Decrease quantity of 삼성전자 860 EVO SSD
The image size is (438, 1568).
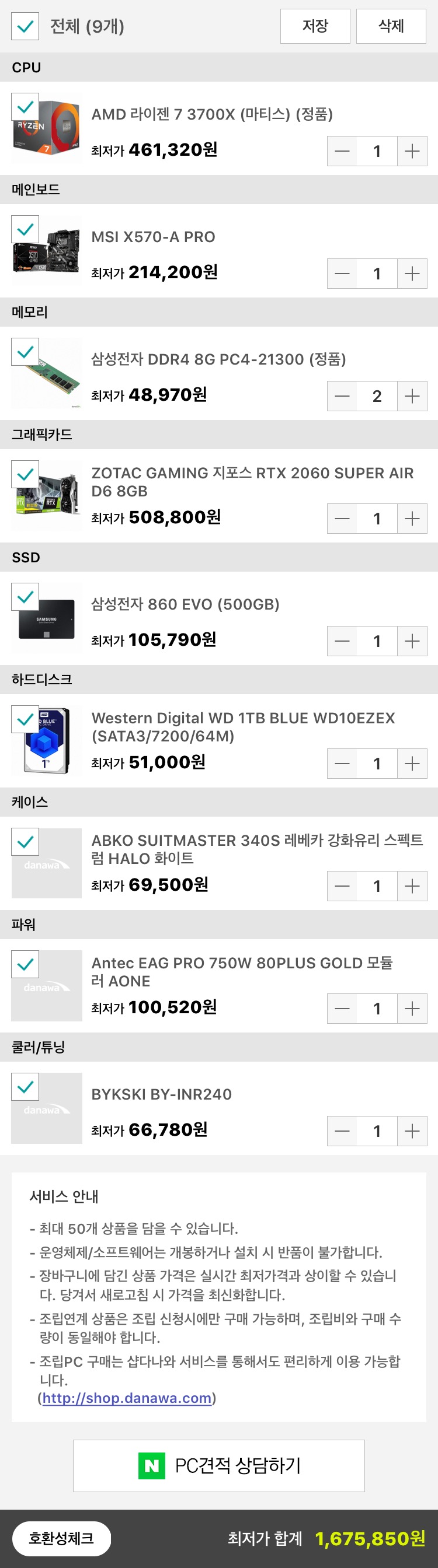click(342, 641)
